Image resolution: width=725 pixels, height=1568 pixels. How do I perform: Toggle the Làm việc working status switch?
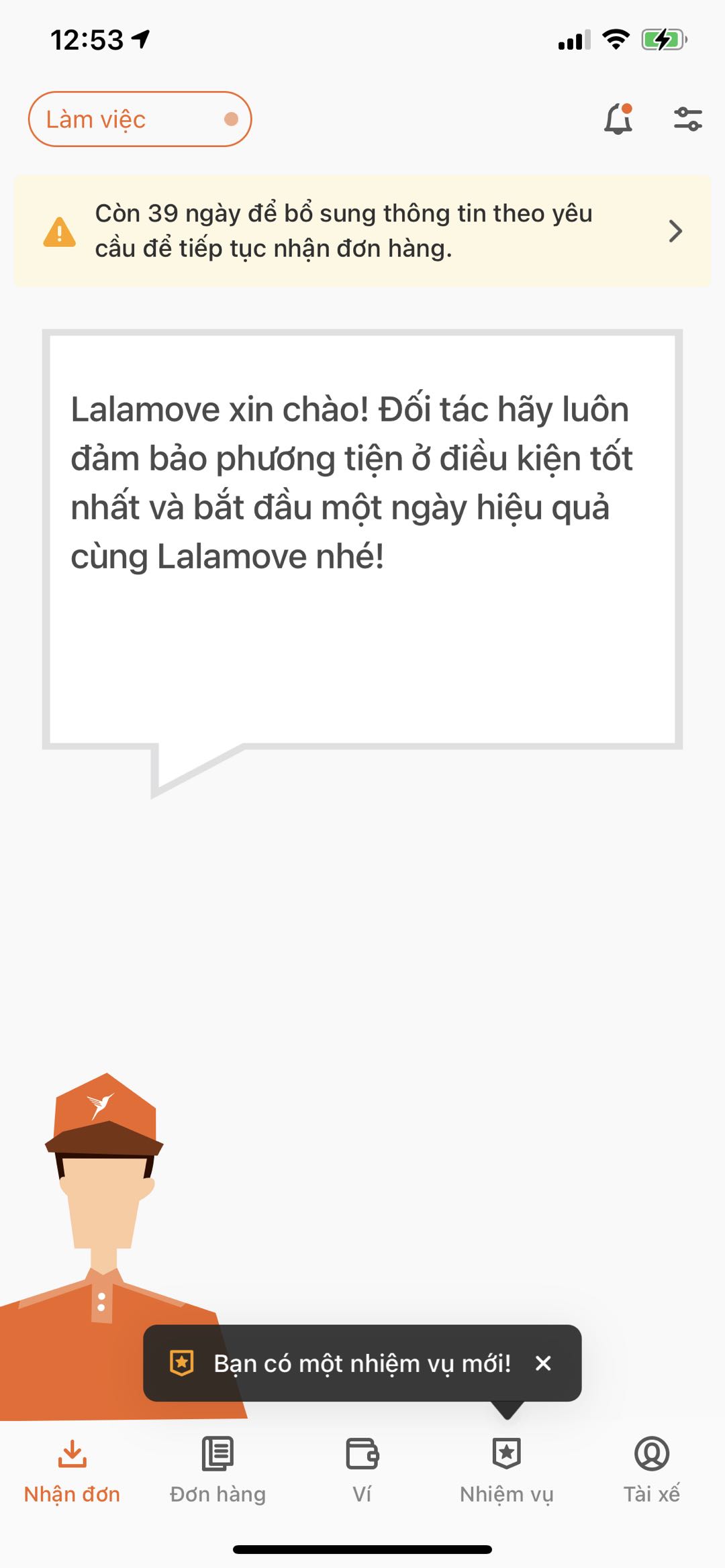(x=140, y=119)
